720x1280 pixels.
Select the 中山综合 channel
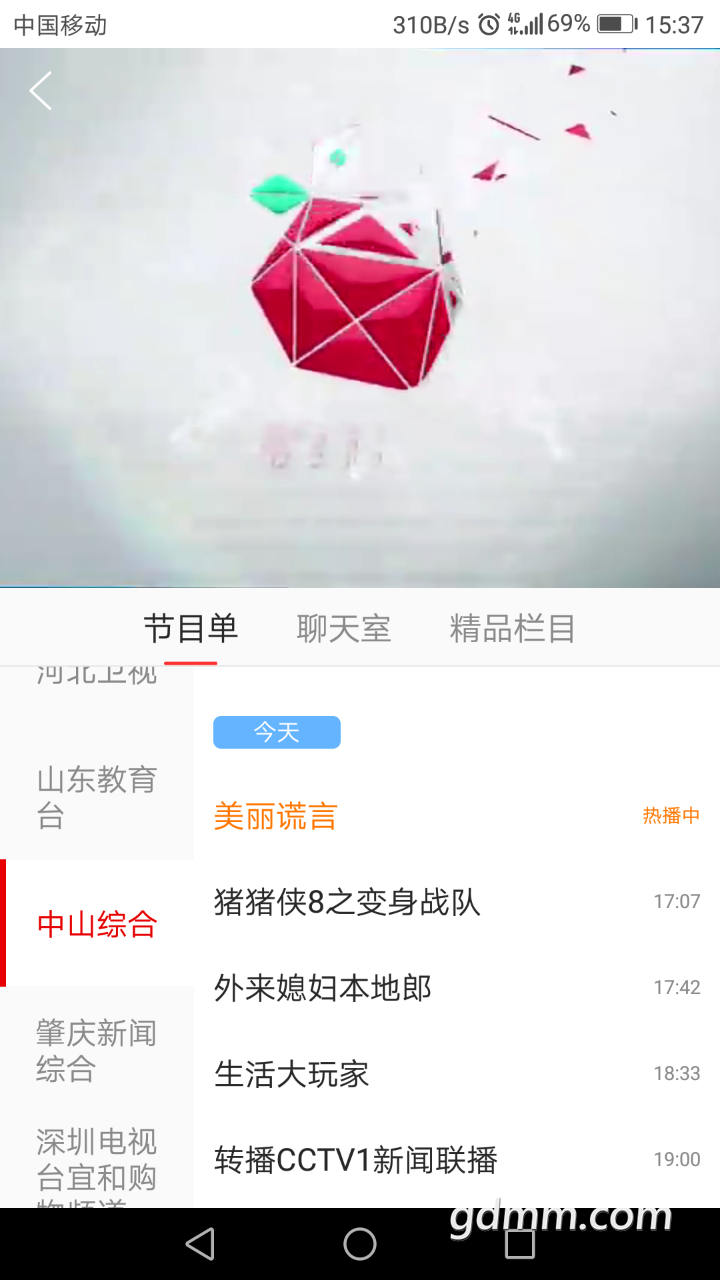pyautogui.click(x=97, y=923)
